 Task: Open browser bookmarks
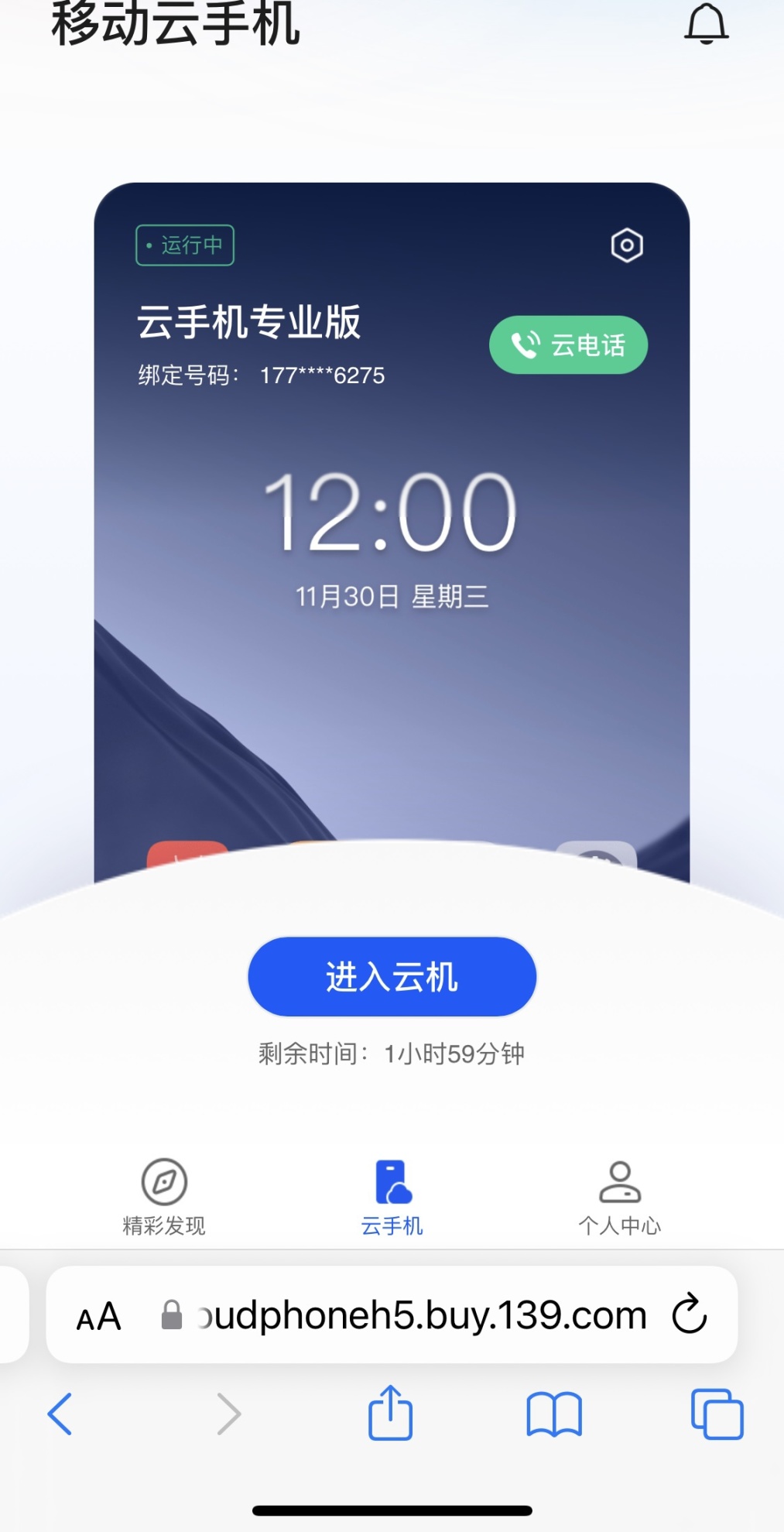coord(553,1414)
